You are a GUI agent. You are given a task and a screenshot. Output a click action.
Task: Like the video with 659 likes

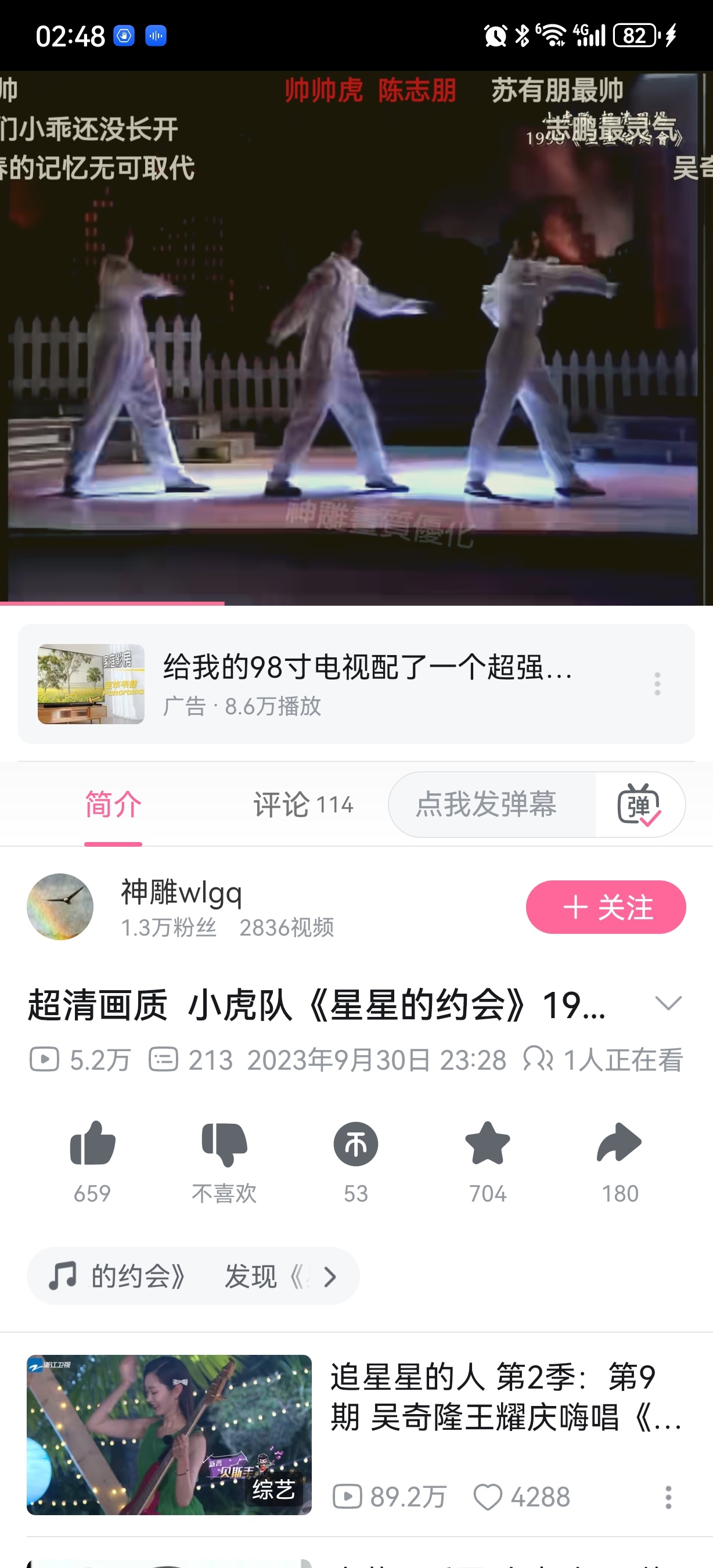[92, 1144]
